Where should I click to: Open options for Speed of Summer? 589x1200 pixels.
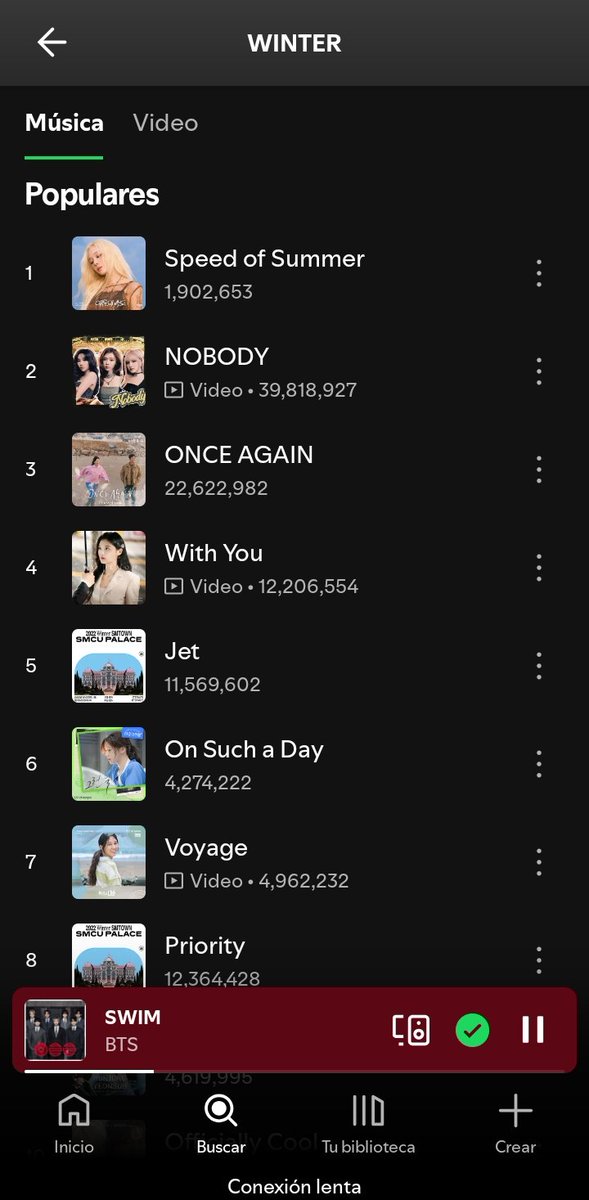click(538, 273)
